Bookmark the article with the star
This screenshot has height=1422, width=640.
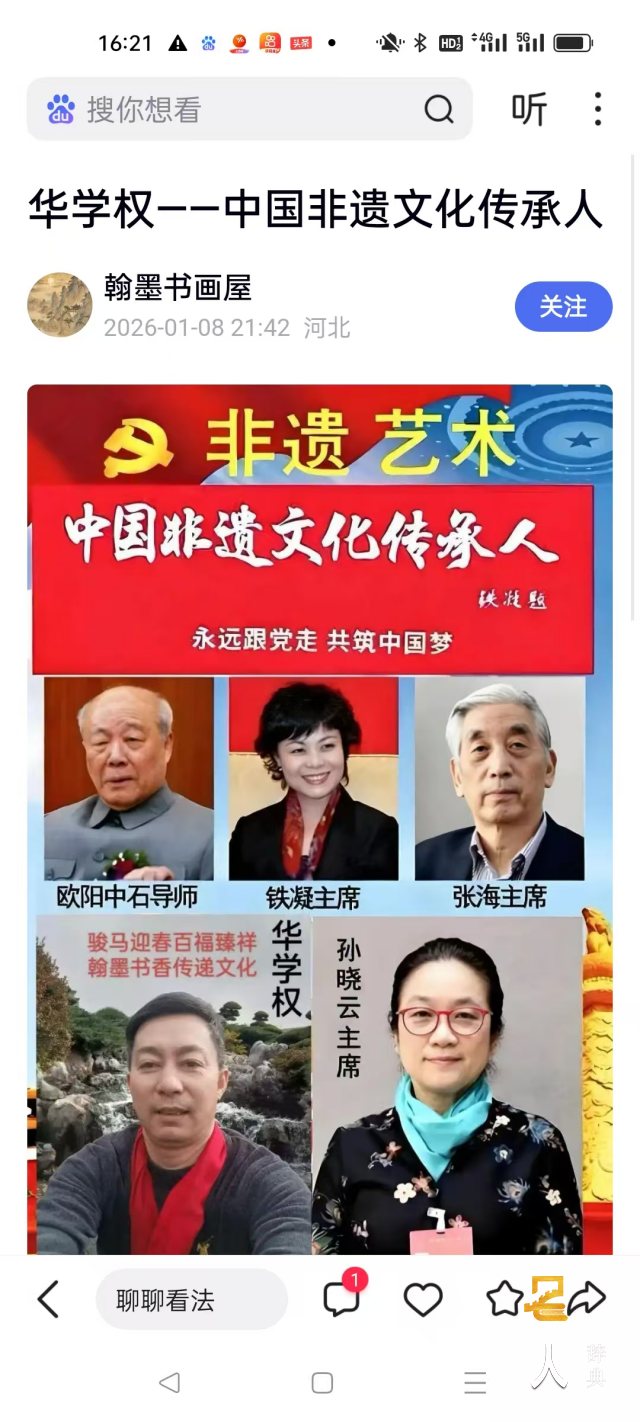click(504, 1299)
